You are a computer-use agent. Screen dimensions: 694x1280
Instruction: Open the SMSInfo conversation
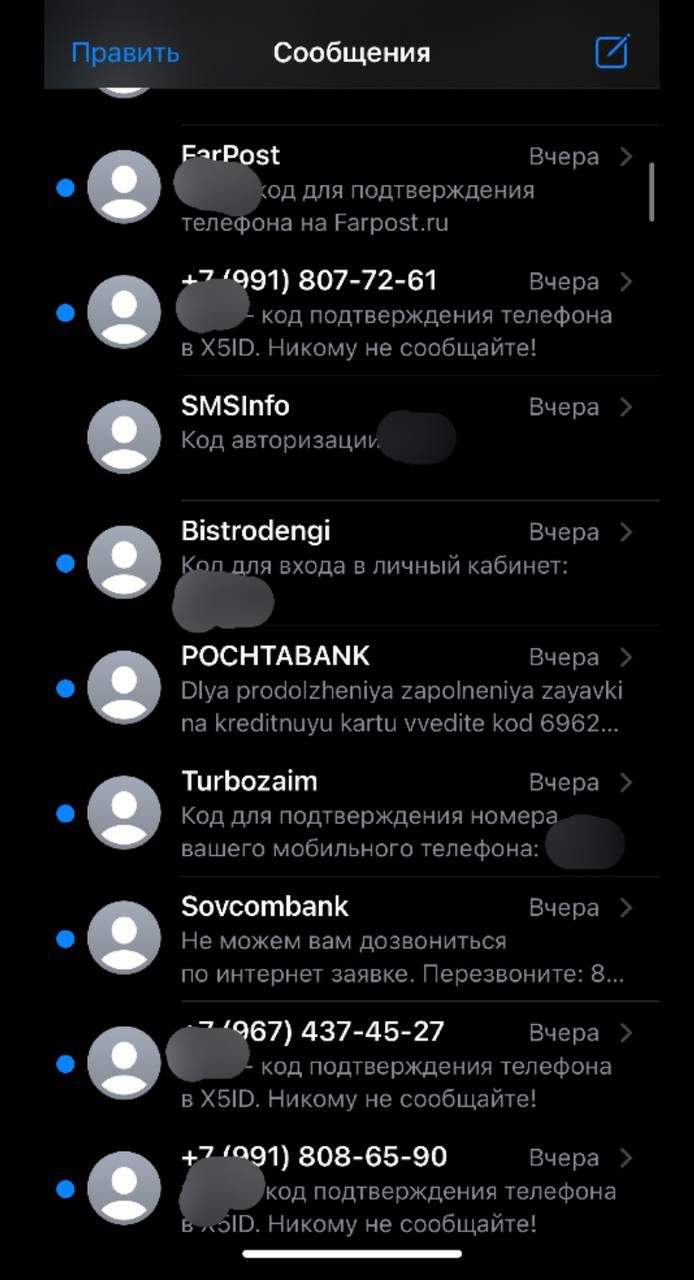(x=400, y=438)
